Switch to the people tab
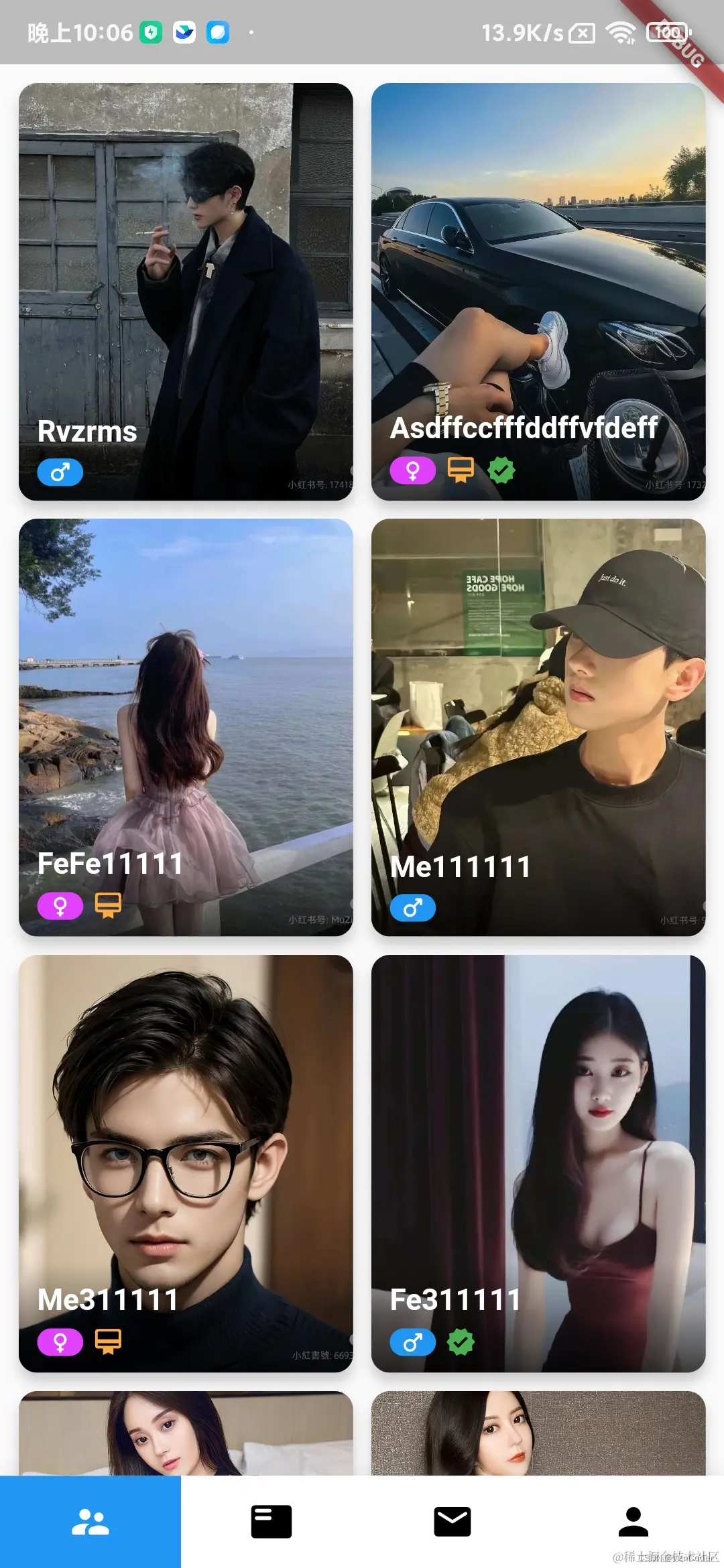Screen dimensions: 724x1568 coord(90,1521)
